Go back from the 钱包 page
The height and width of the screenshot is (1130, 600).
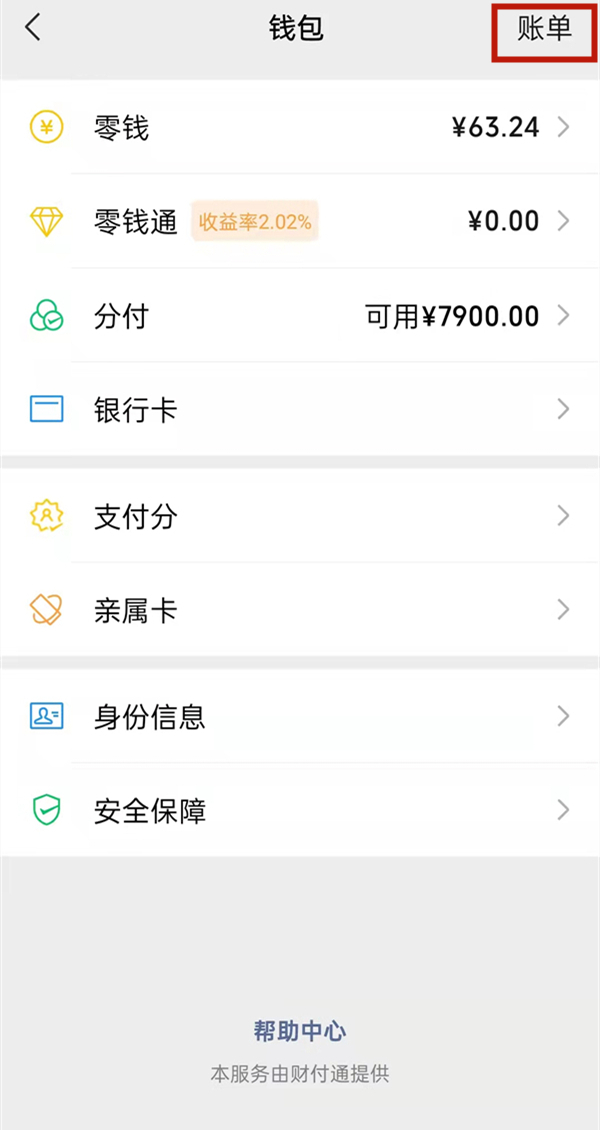(x=33, y=28)
